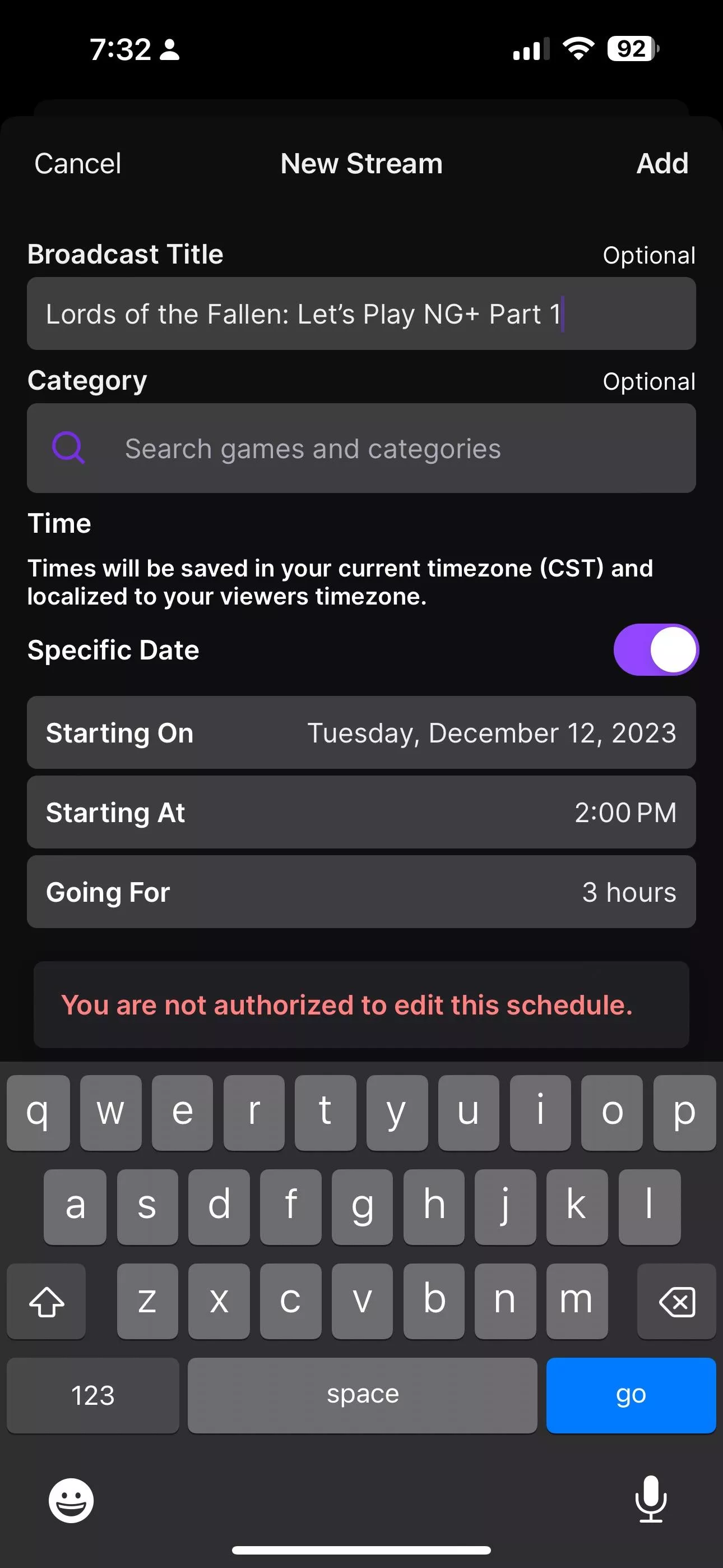Add the new stream schedule
723x1568 pixels.
tap(662, 163)
